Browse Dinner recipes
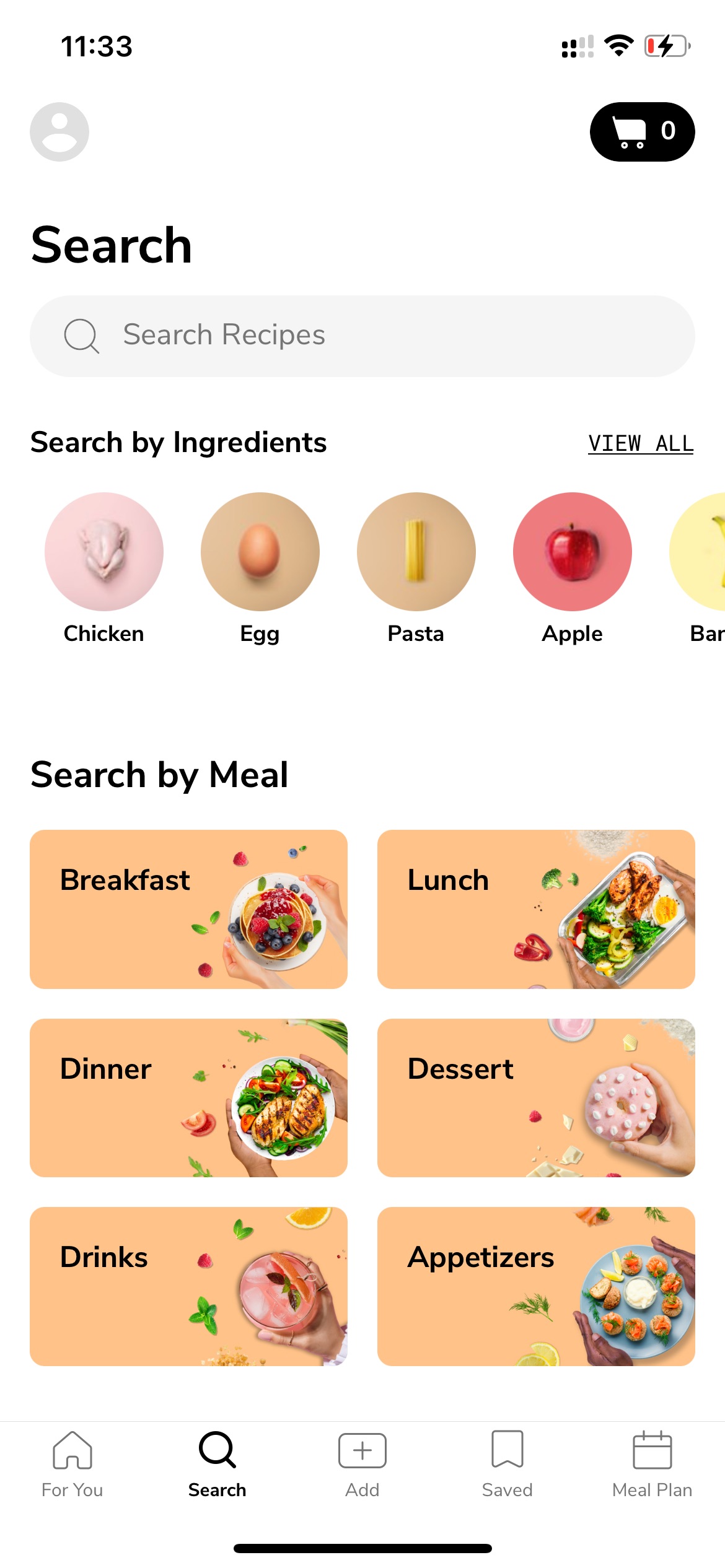 [x=188, y=1098]
